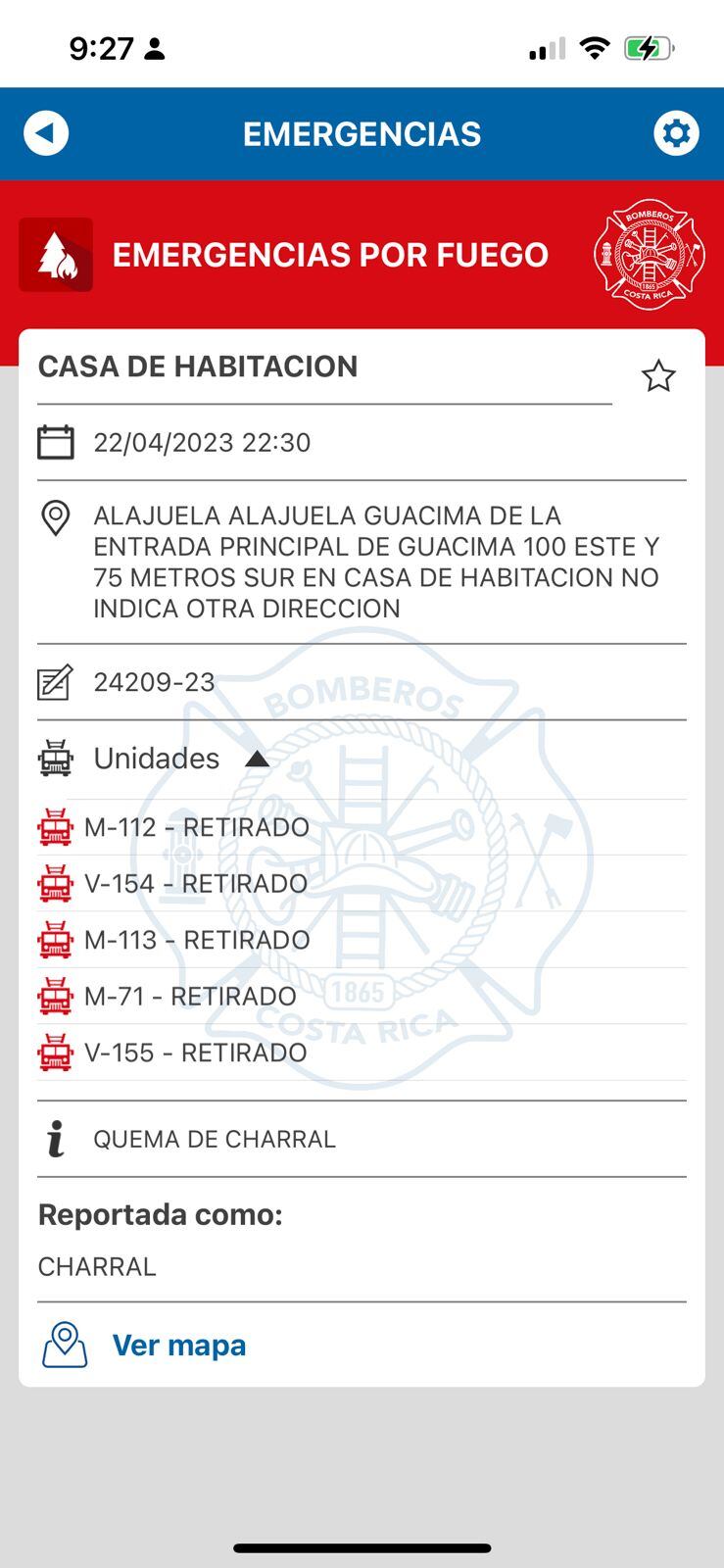The image size is (724, 1568).
Task: Open Ver mapa link
Action: click(x=178, y=1346)
